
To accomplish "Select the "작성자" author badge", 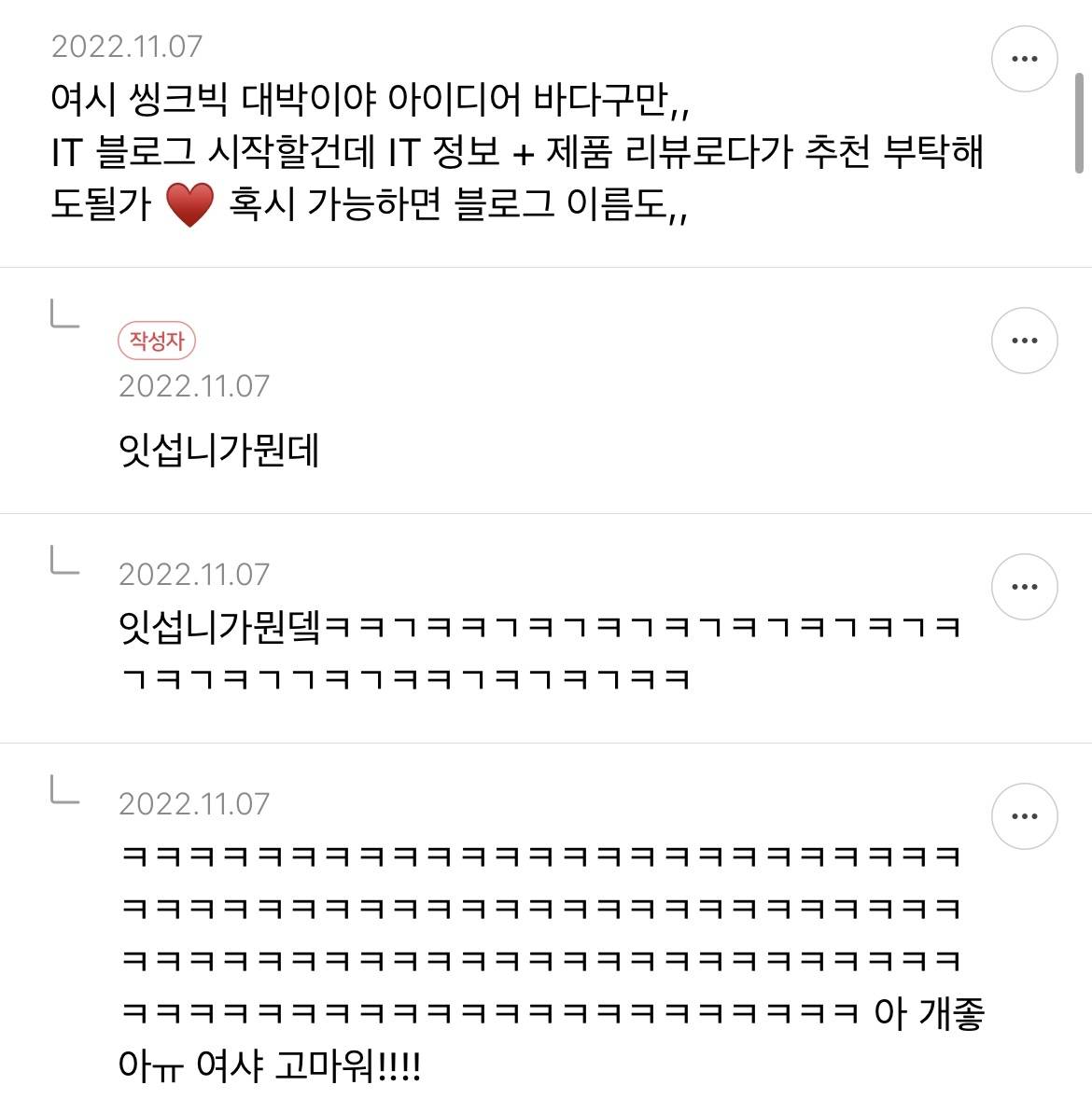I will pos(156,341).
